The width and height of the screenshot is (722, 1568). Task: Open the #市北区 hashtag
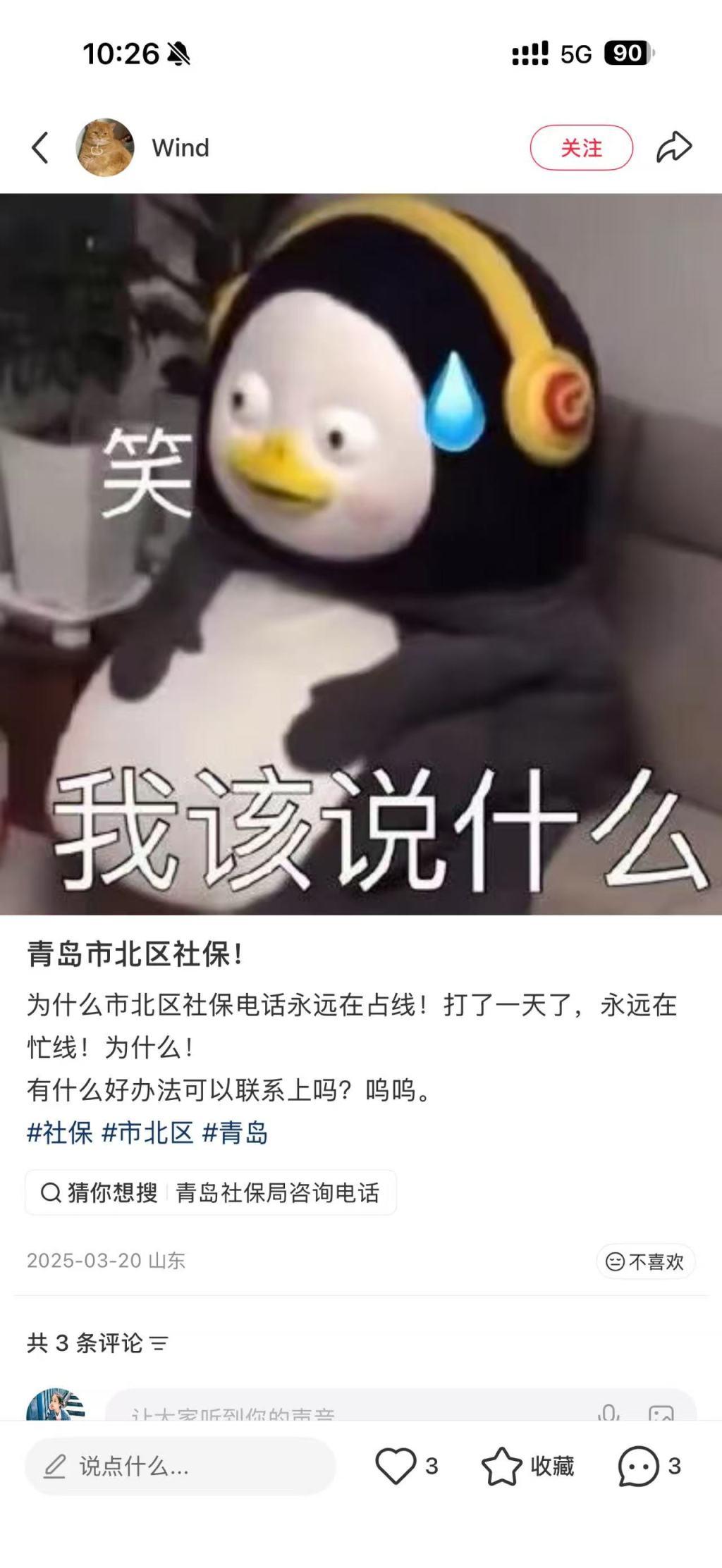(147, 1132)
